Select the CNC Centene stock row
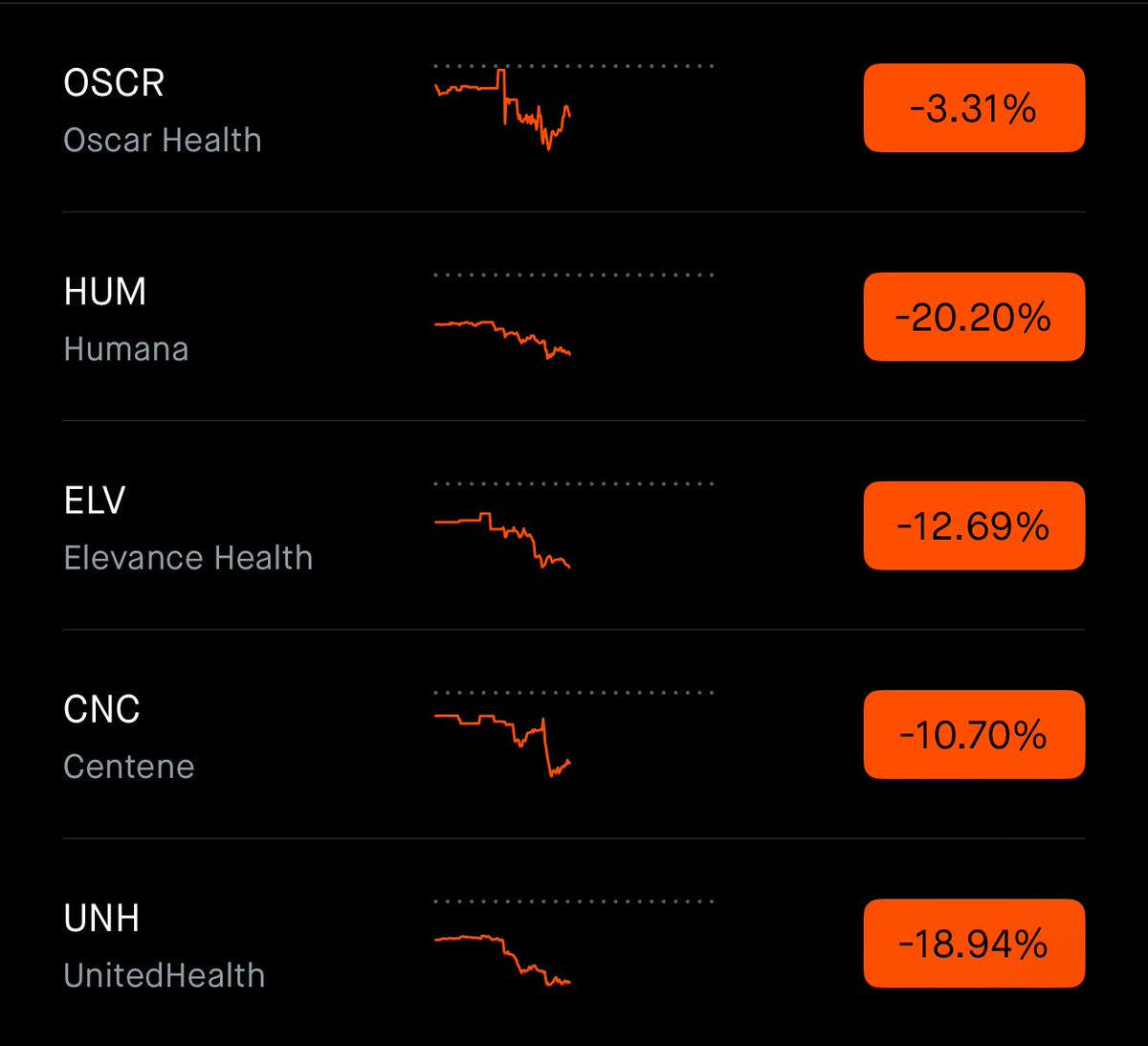 [x=129, y=736]
